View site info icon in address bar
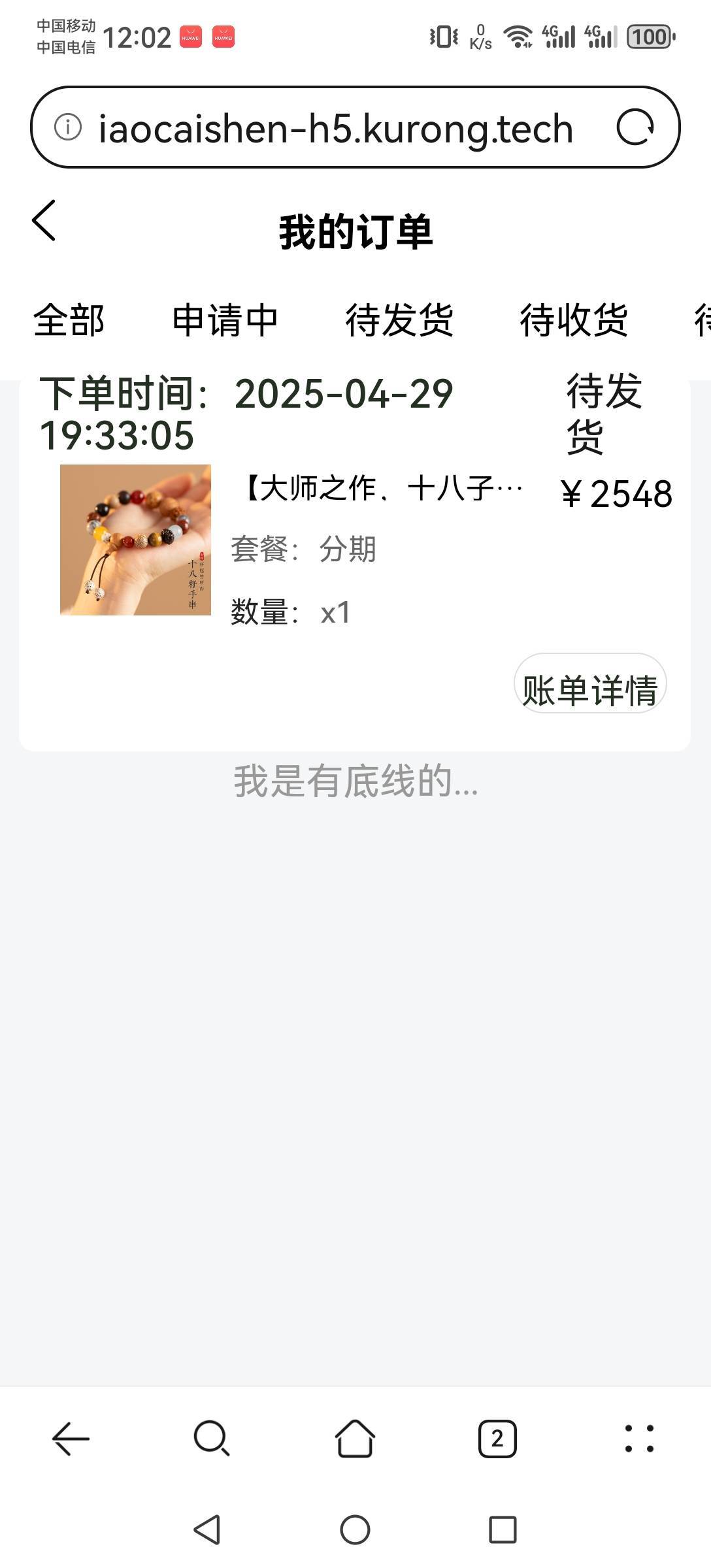 [x=68, y=127]
